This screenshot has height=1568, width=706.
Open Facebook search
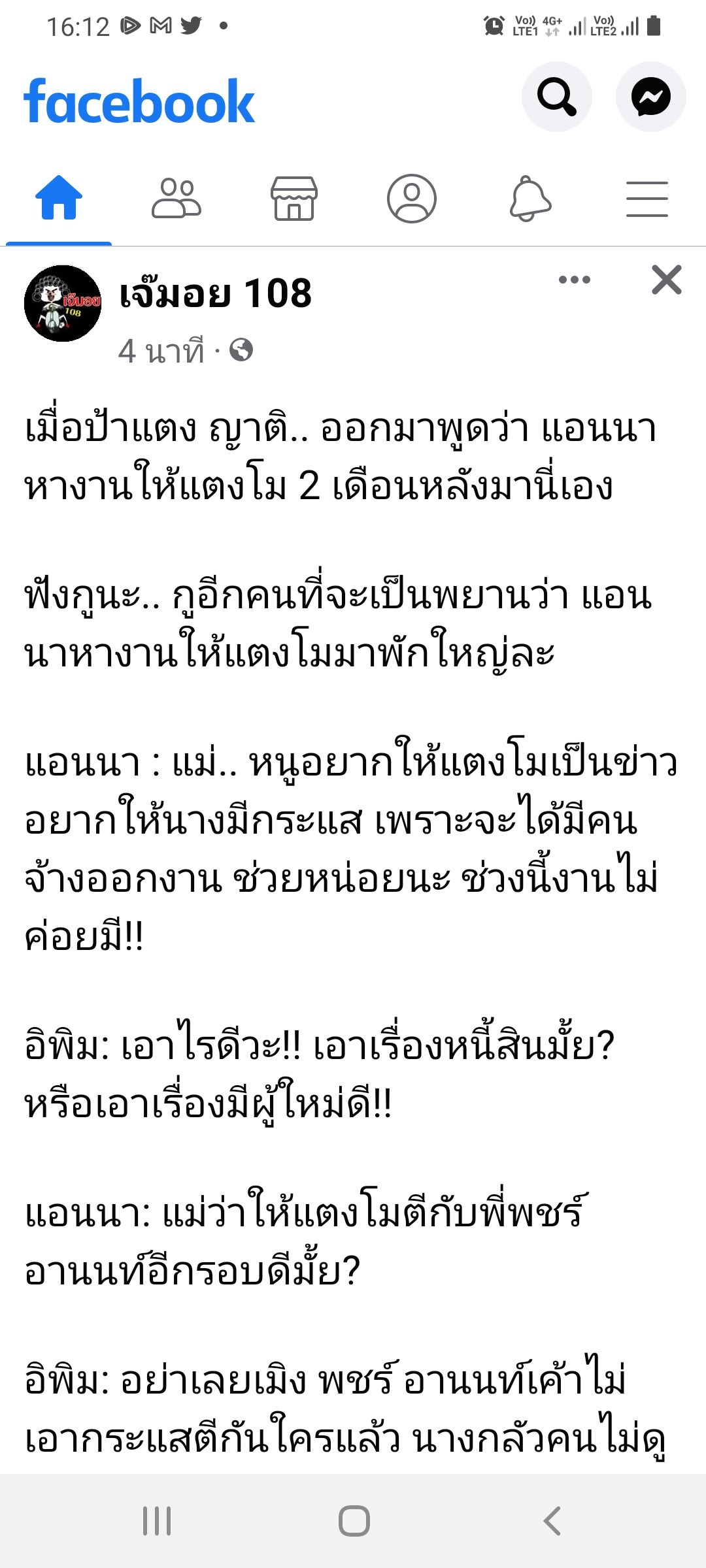[x=557, y=97]
